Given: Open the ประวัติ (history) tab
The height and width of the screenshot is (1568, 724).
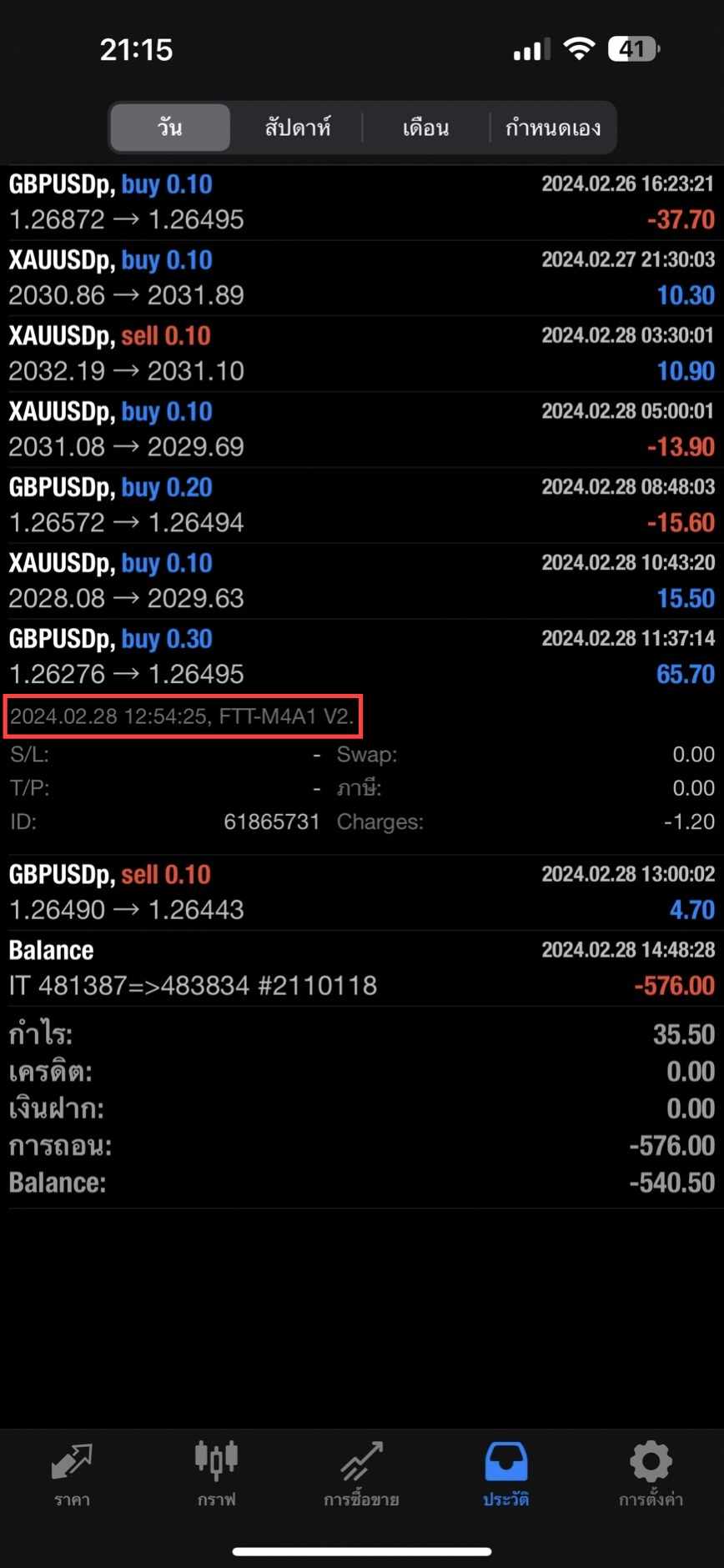Looking at the screenshot, I should click(x=506, y=1475).
